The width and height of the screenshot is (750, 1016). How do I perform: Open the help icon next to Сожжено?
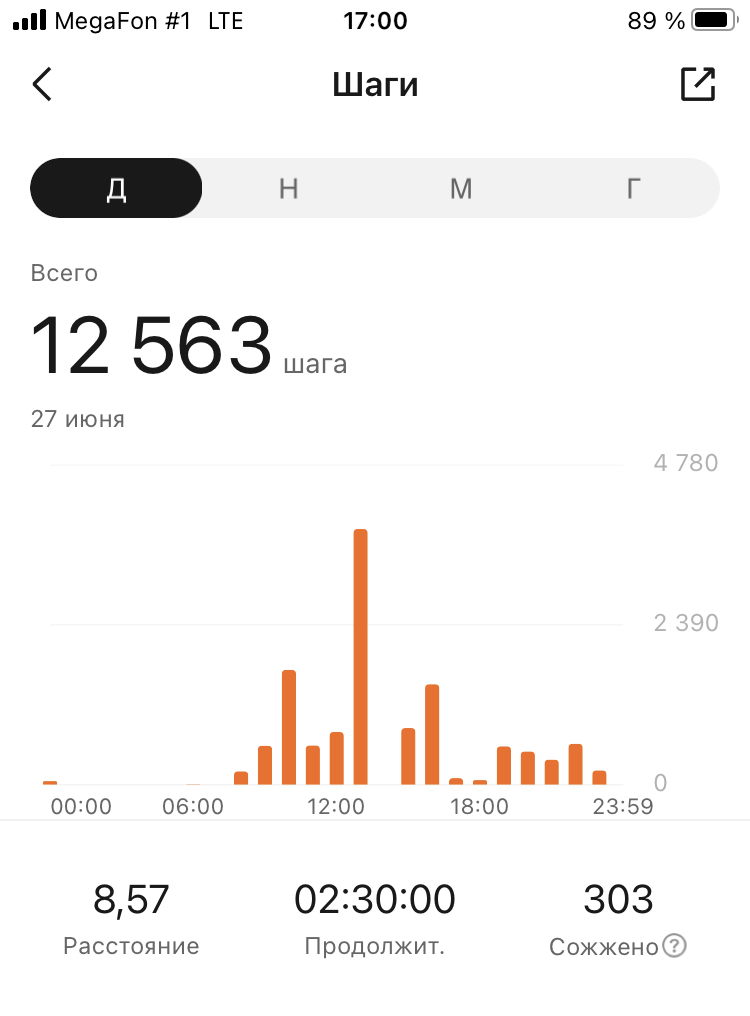coord(675,946)
